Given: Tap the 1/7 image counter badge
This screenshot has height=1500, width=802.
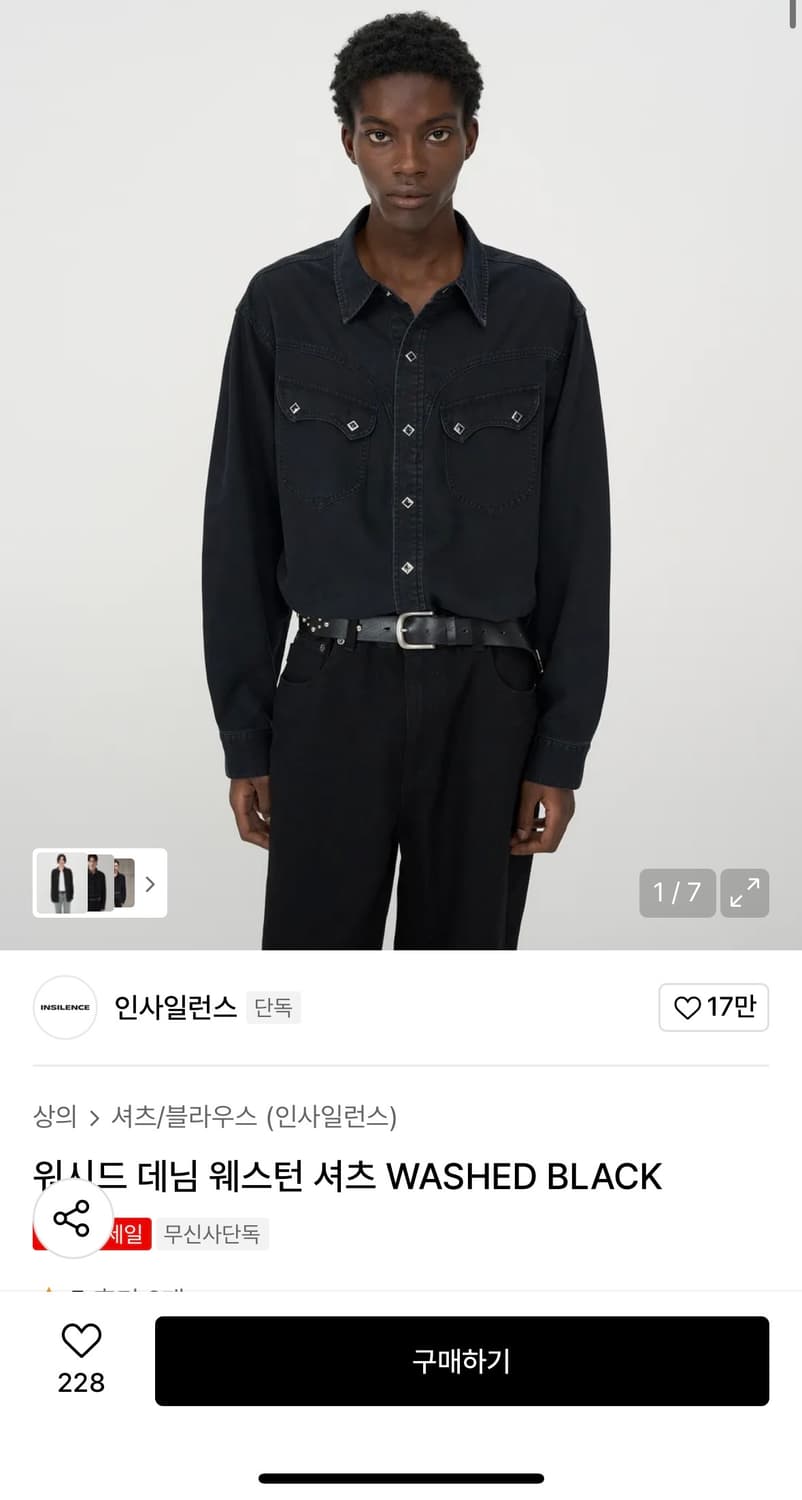Looking at the screenshot, I should click(677, 892).
